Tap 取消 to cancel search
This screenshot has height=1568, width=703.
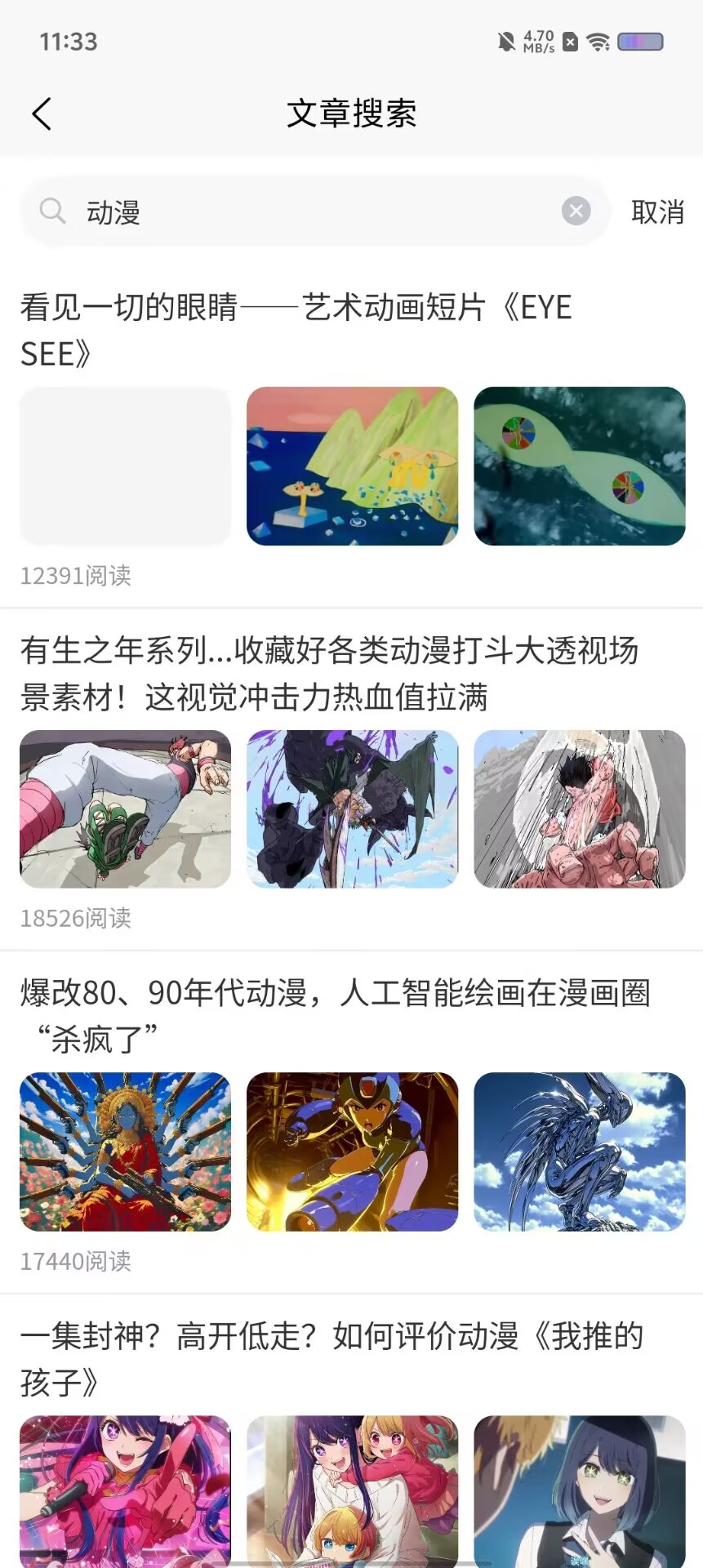(657, 212)
